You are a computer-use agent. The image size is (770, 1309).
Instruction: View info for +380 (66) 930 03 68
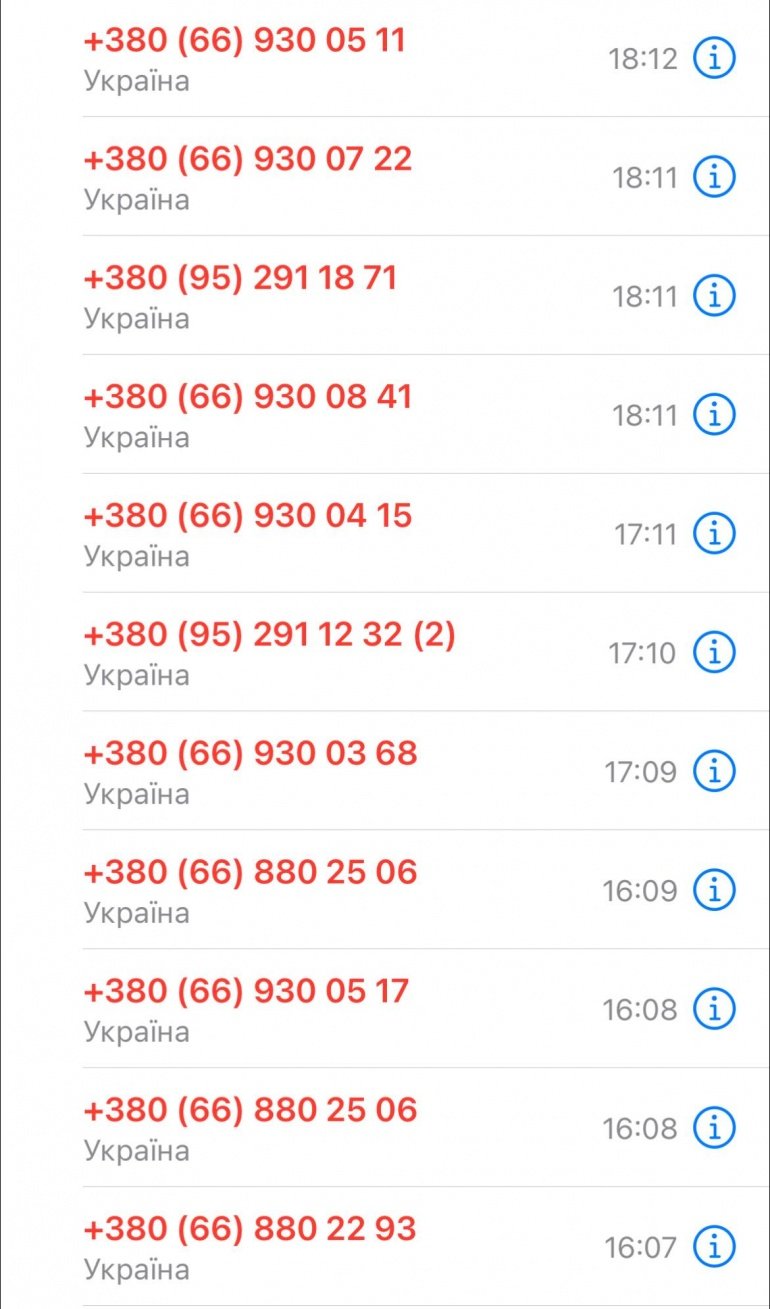714,771
